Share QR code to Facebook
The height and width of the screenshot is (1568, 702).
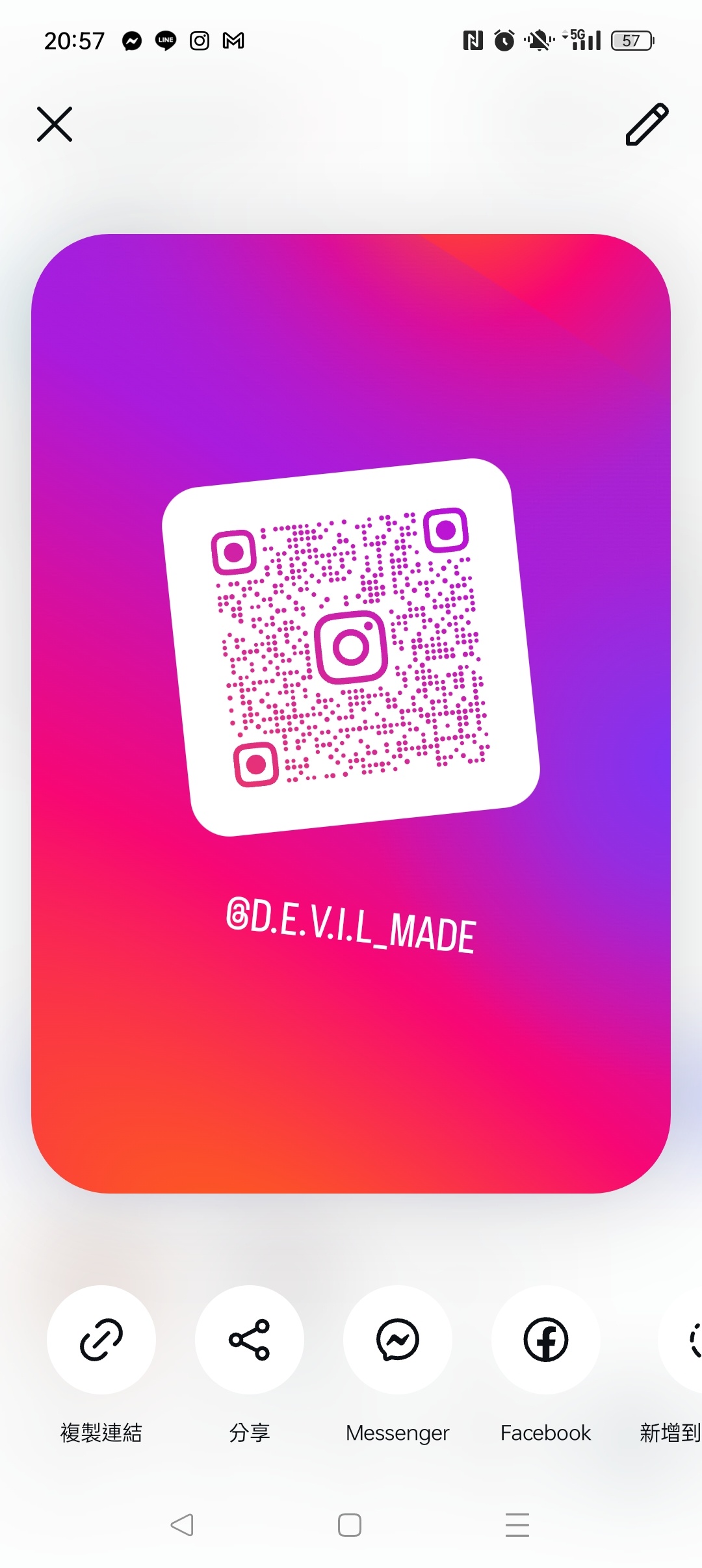click(x=546, y=1340)
